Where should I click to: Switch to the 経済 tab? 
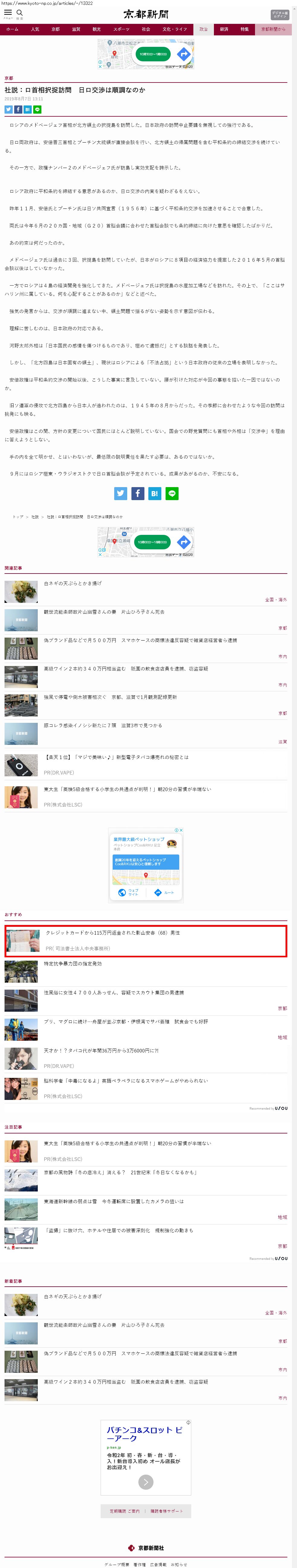224,29
